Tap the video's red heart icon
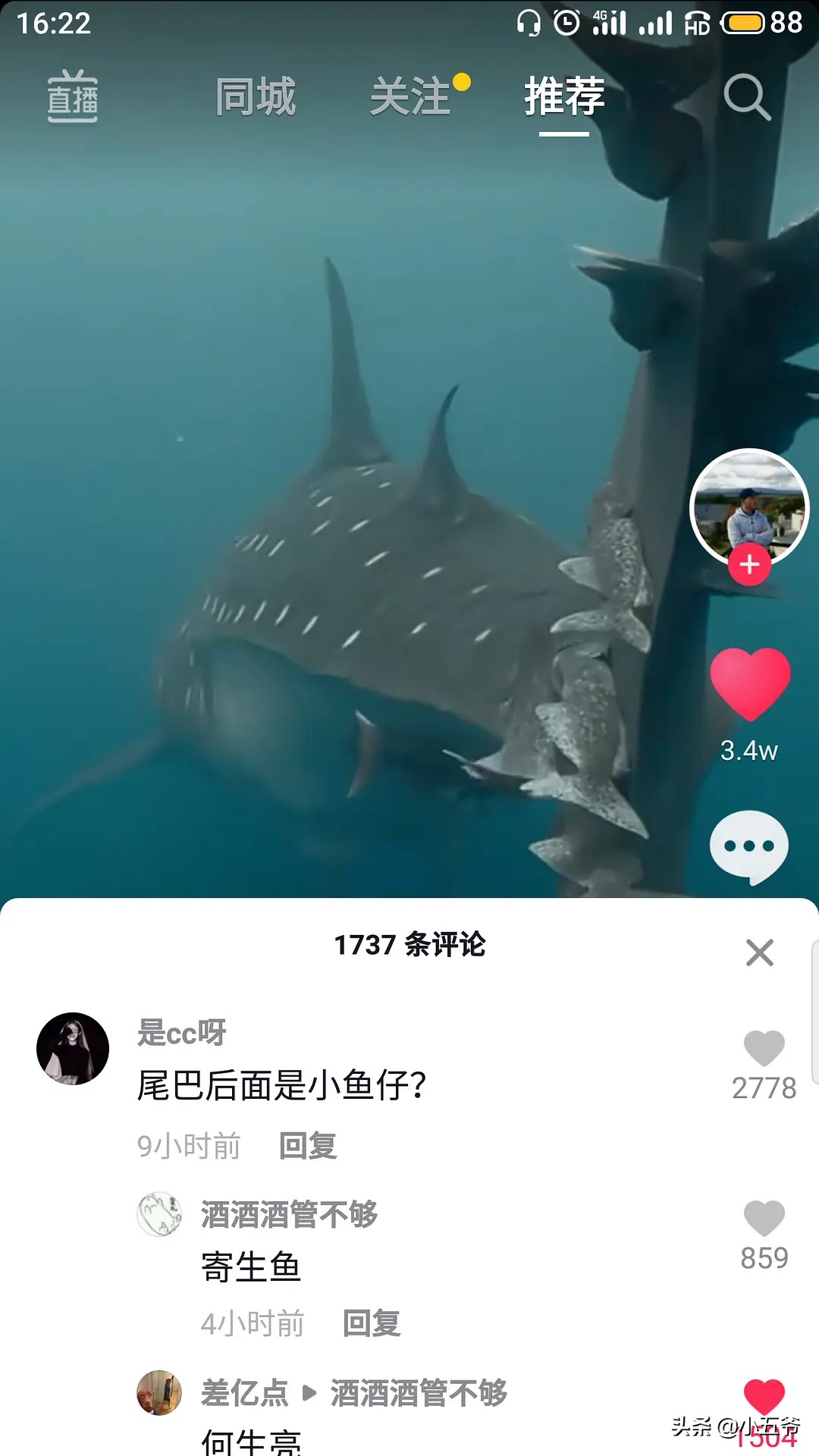The width and height of the screenshot is (819, 1456). pyautogui.click(x=750, y=683)
